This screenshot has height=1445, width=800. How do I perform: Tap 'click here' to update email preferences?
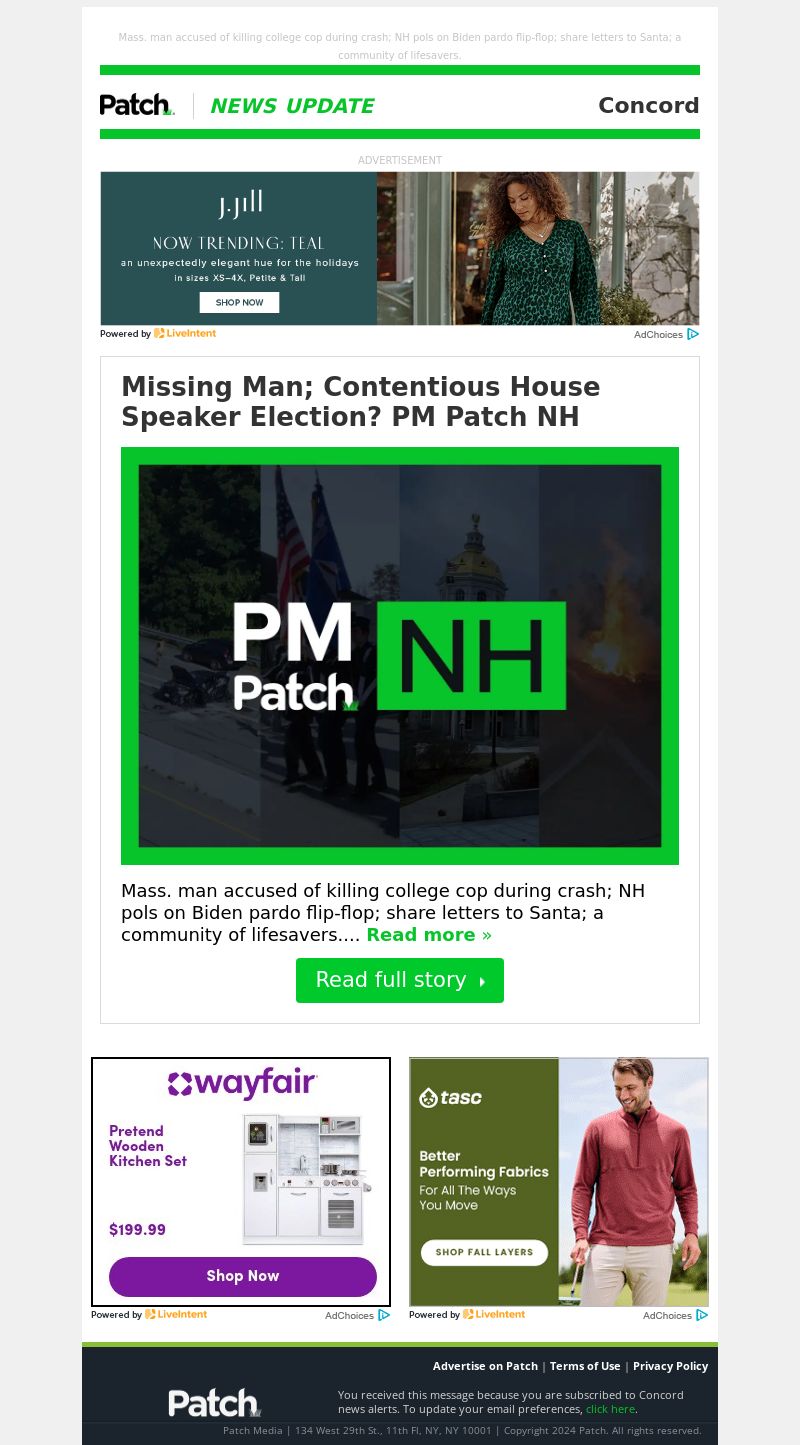point(610,1409)
